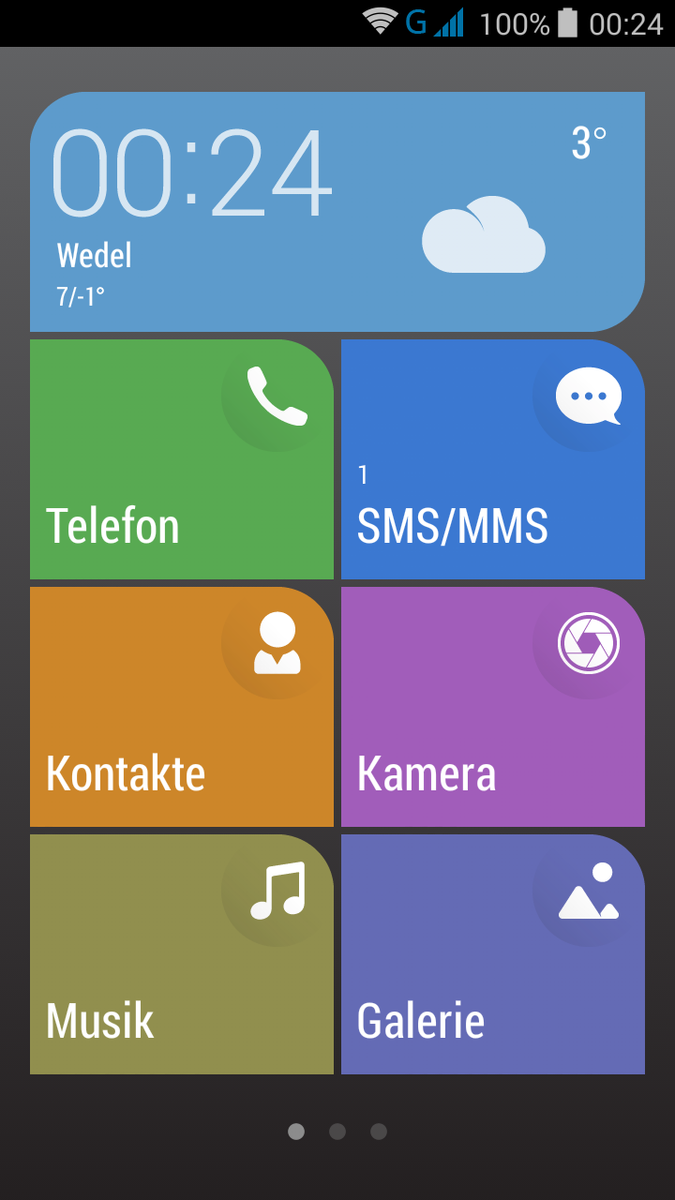Open the Musik tile
This screenshot has width=675, height=1200.
pyautogui.click(x=182, y=954)
